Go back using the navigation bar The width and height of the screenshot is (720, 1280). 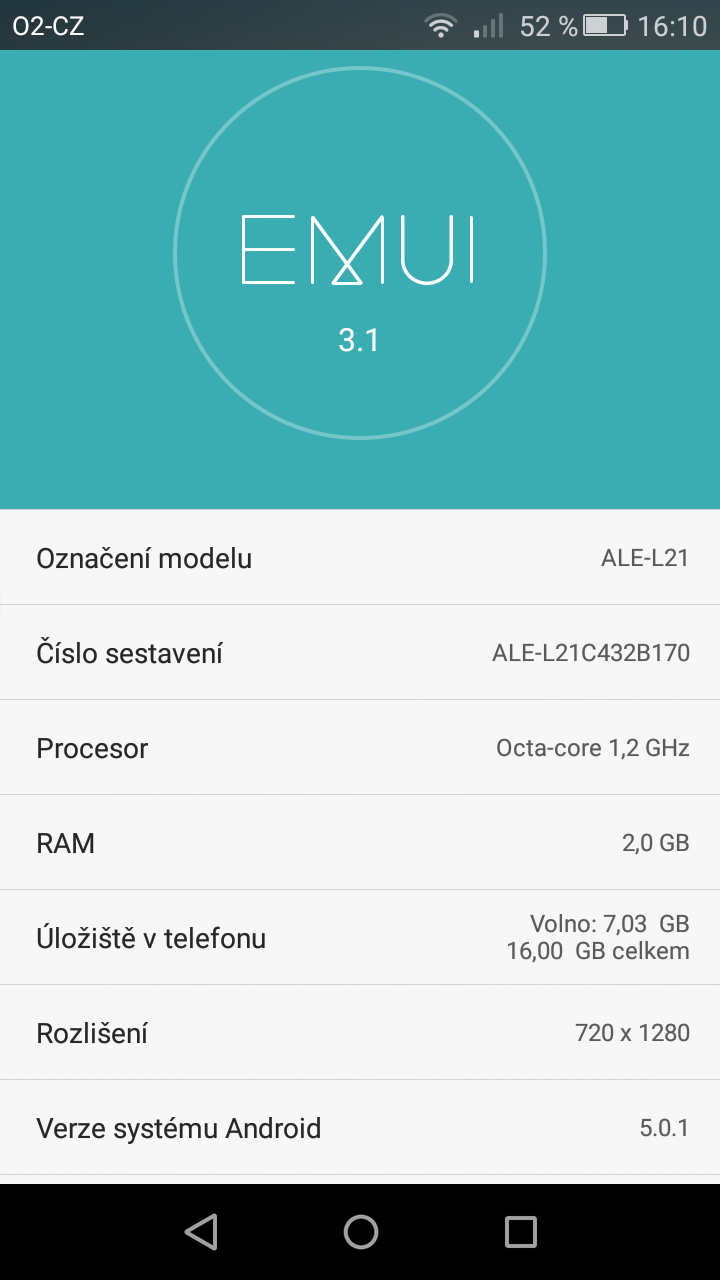[x=201, y=1232]
